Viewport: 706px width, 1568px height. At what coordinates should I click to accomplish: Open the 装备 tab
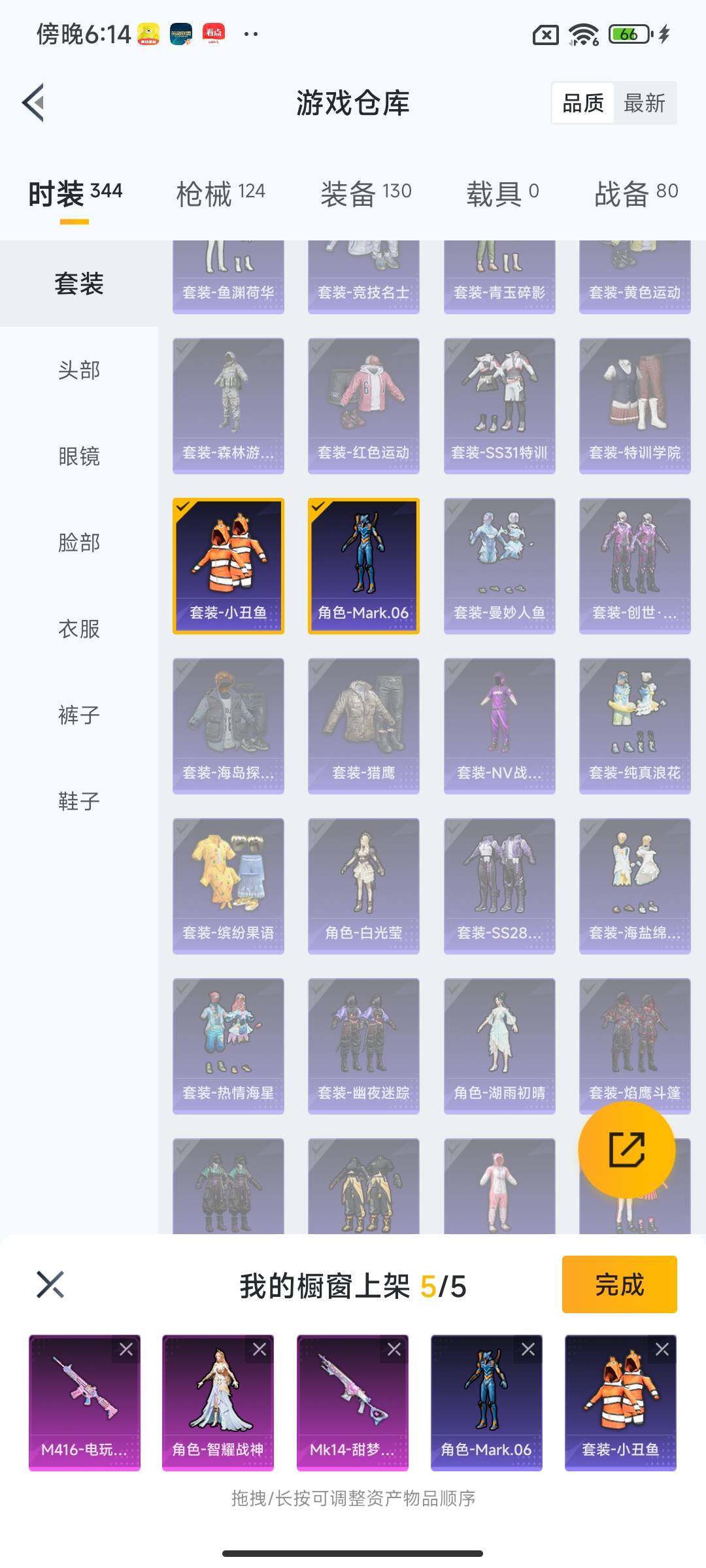(365, 193)
